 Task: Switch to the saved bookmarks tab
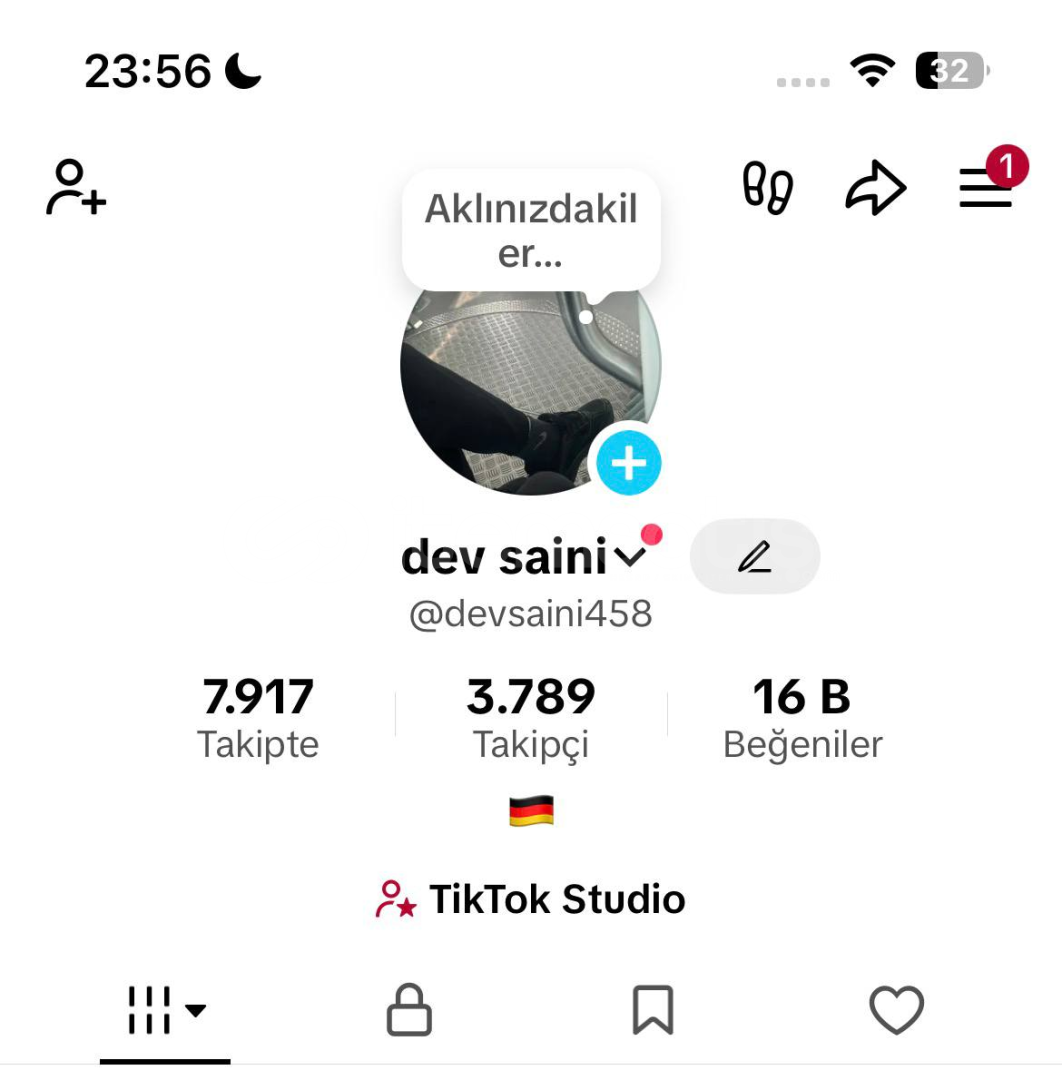click(653, 1010)
